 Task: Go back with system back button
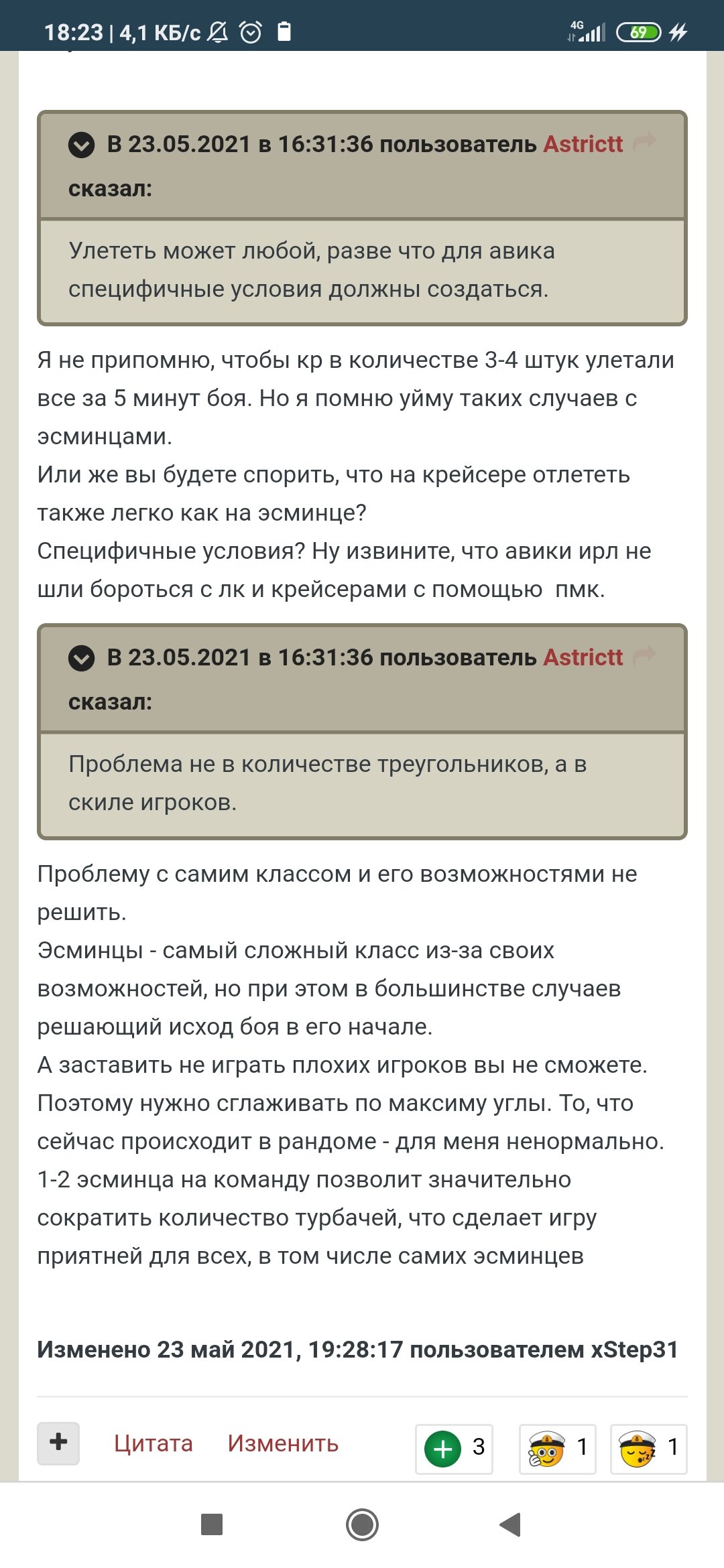pyautogui.click(x=510, y=1524)
